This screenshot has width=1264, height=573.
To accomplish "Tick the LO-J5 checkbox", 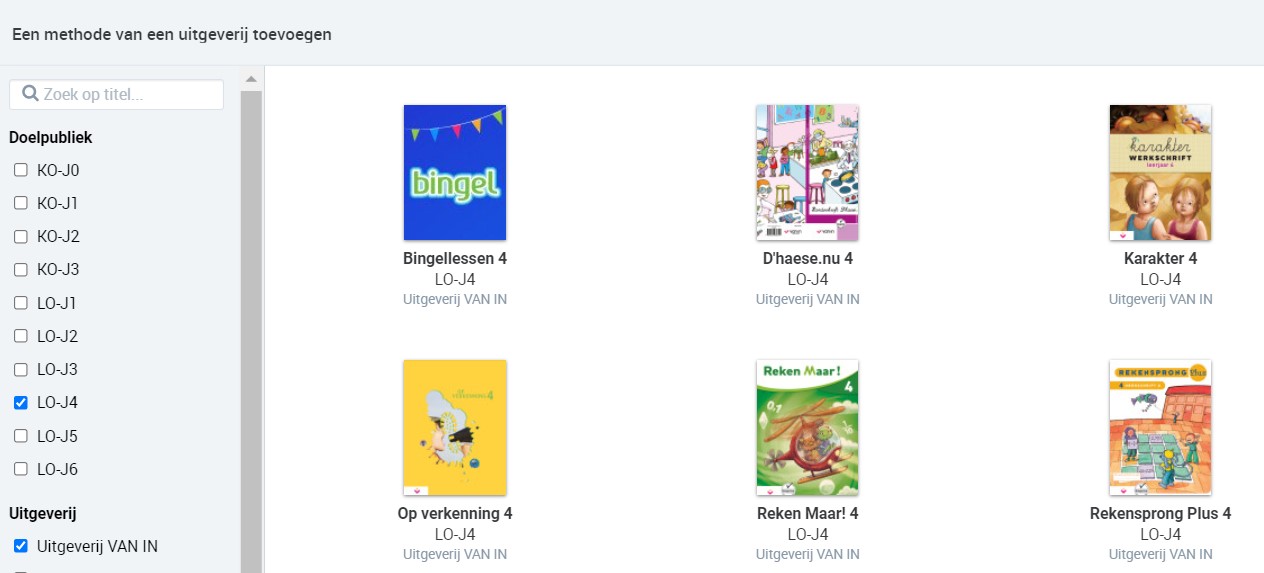I will pos(21,436).
